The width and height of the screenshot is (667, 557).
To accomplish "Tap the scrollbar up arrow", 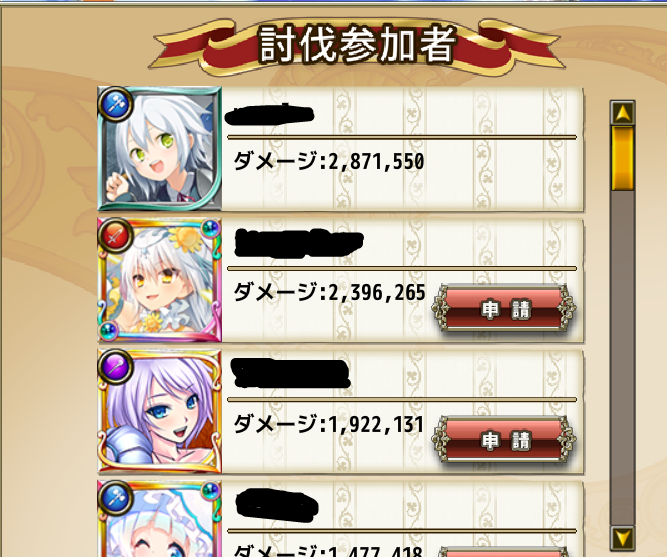I will click(622, 112).
